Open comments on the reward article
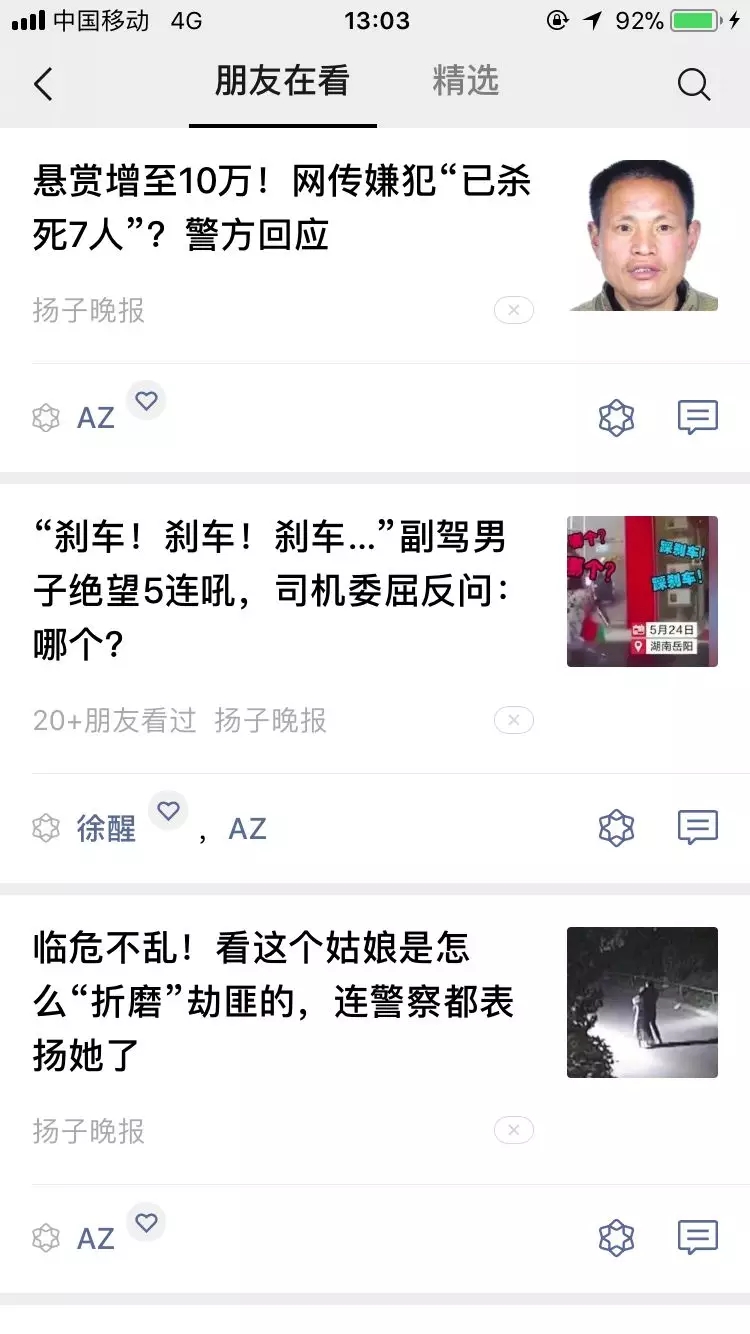Image resolution: width=750 pixels, height=1334 pixels. [697, 417]
